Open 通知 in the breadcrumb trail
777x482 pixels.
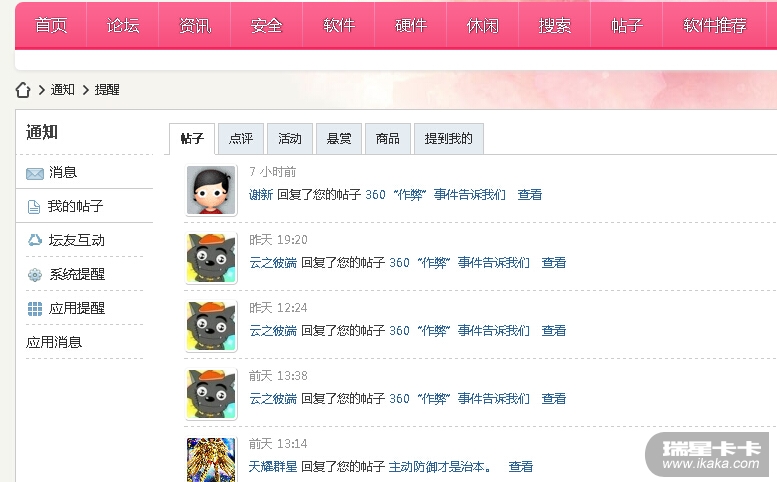pyautogui.click(x=63, y=90)
